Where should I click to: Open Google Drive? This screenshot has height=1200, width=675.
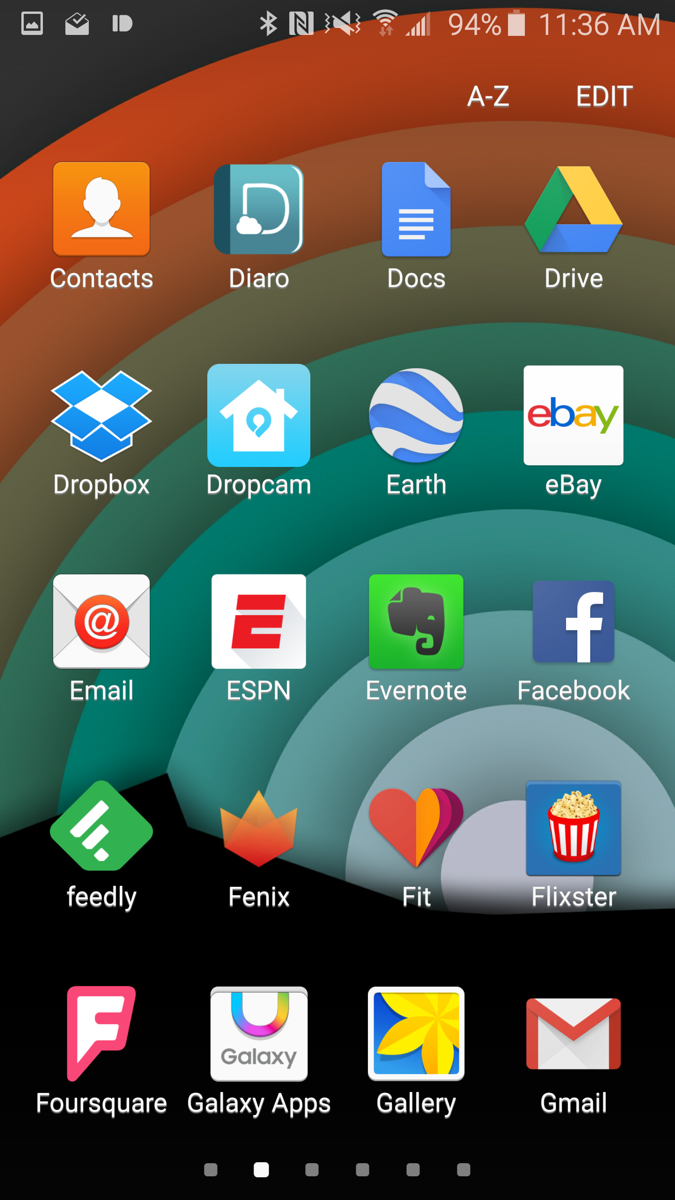573,210
